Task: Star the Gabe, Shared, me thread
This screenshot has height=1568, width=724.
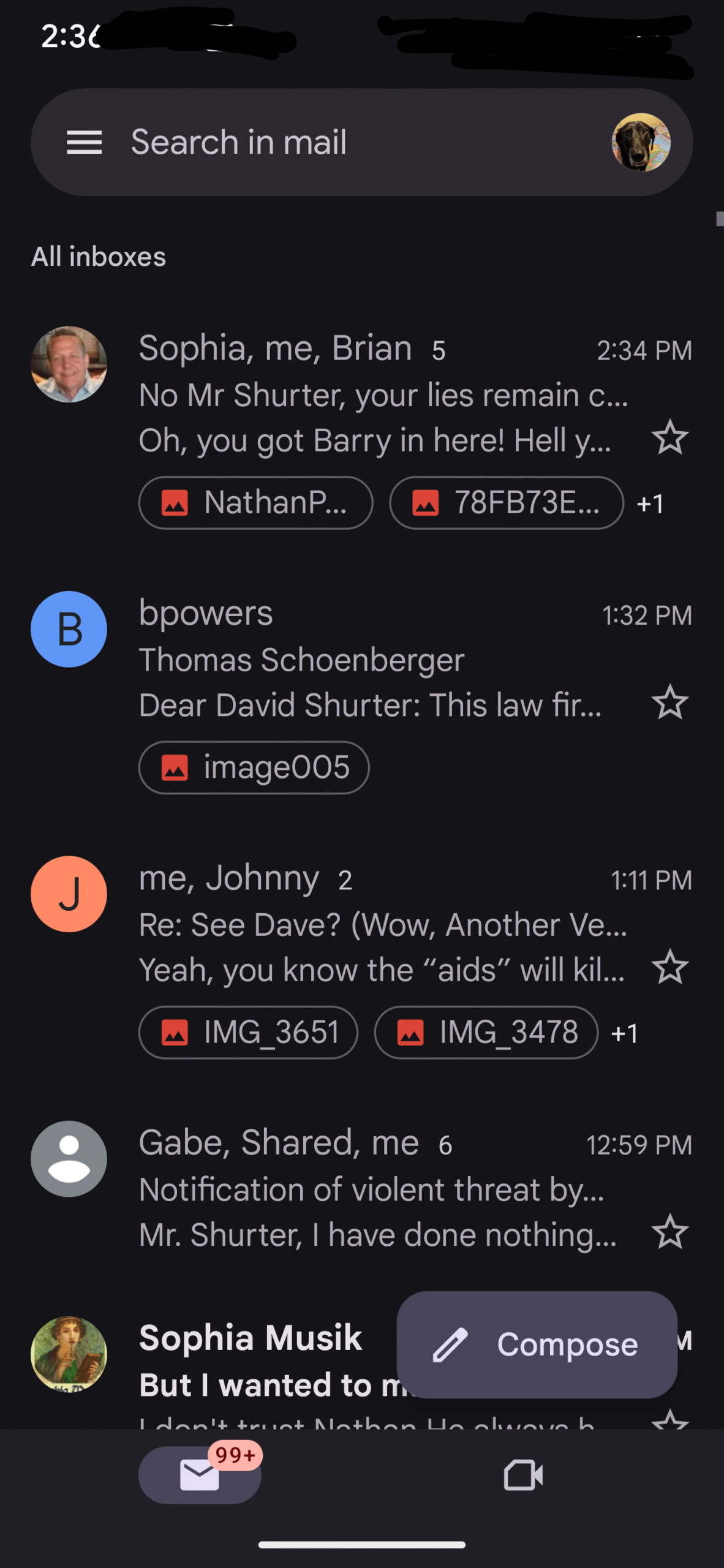Action: [669, 1232]
